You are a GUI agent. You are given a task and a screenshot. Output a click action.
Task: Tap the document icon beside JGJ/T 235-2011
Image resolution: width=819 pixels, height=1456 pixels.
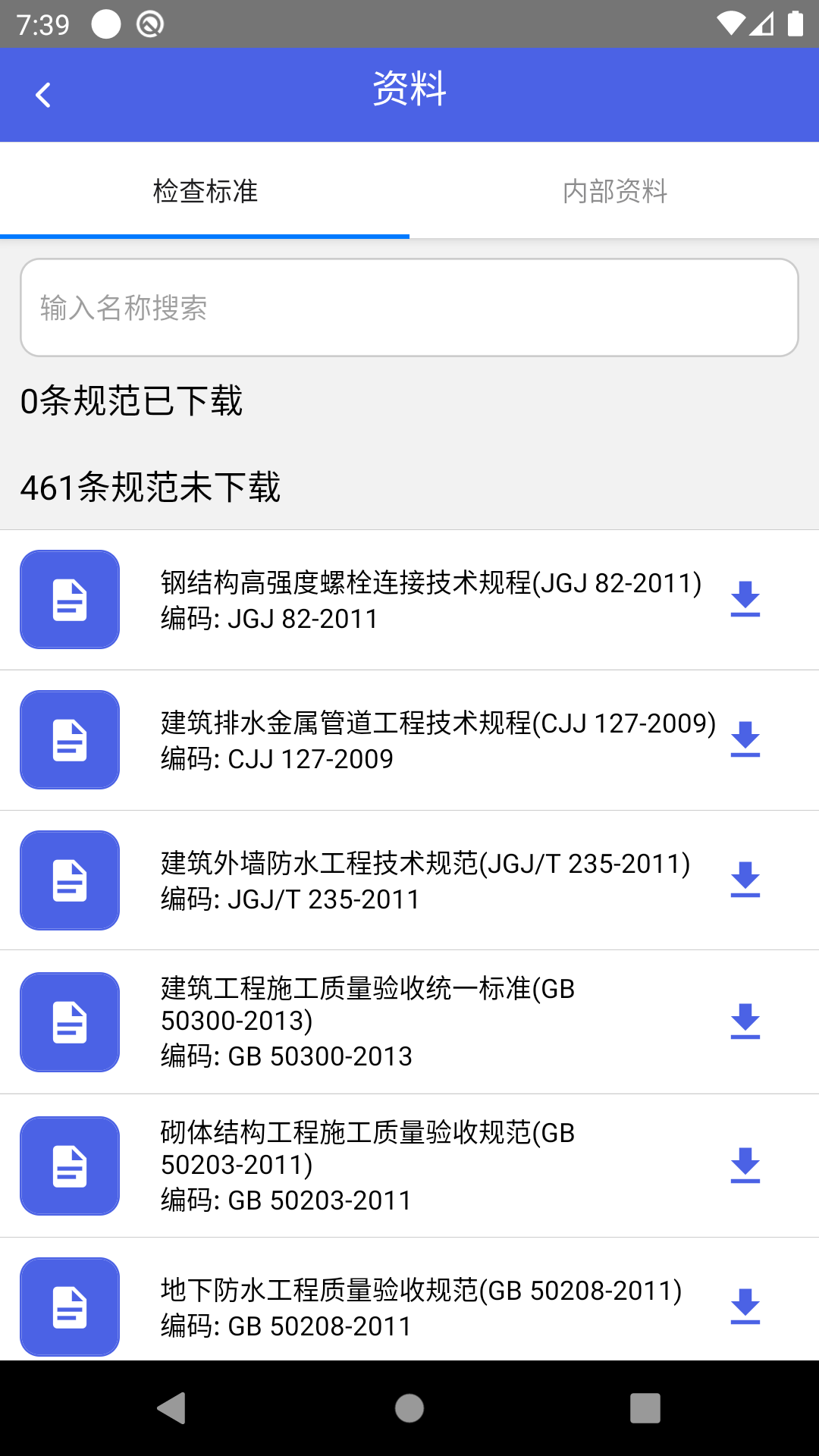69,880
